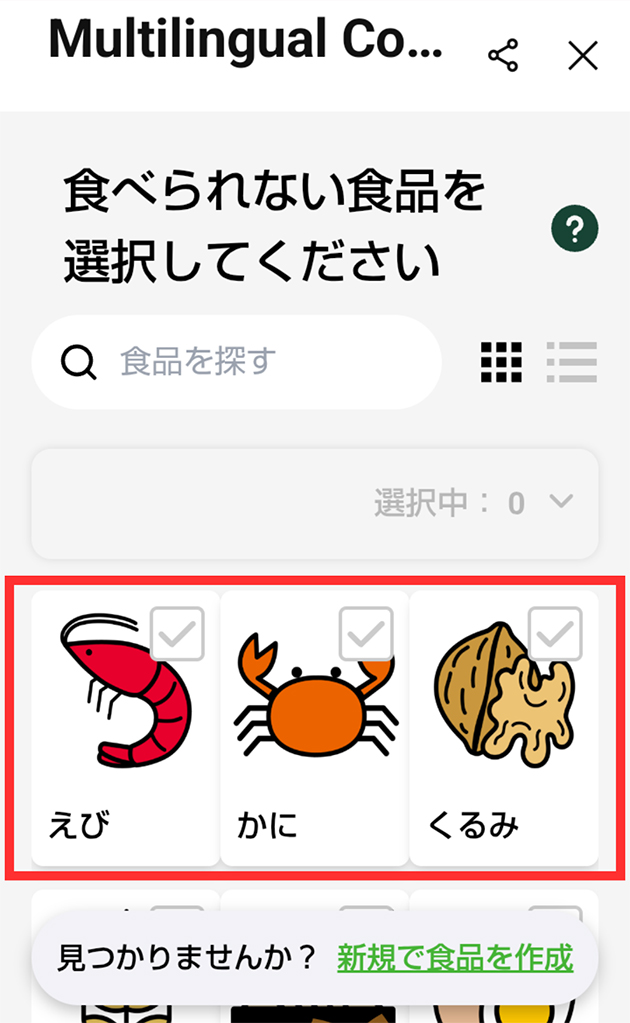Select the かに crab card
Viewport: 630px width, 1023px height.
(314, 727)
